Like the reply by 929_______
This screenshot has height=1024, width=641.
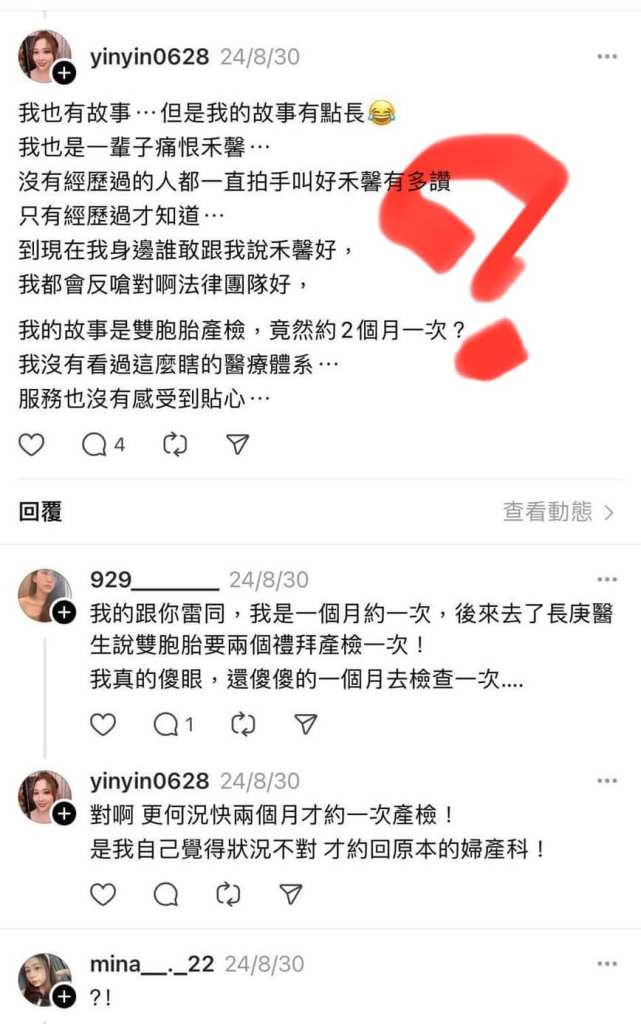[x=103, y=724]
